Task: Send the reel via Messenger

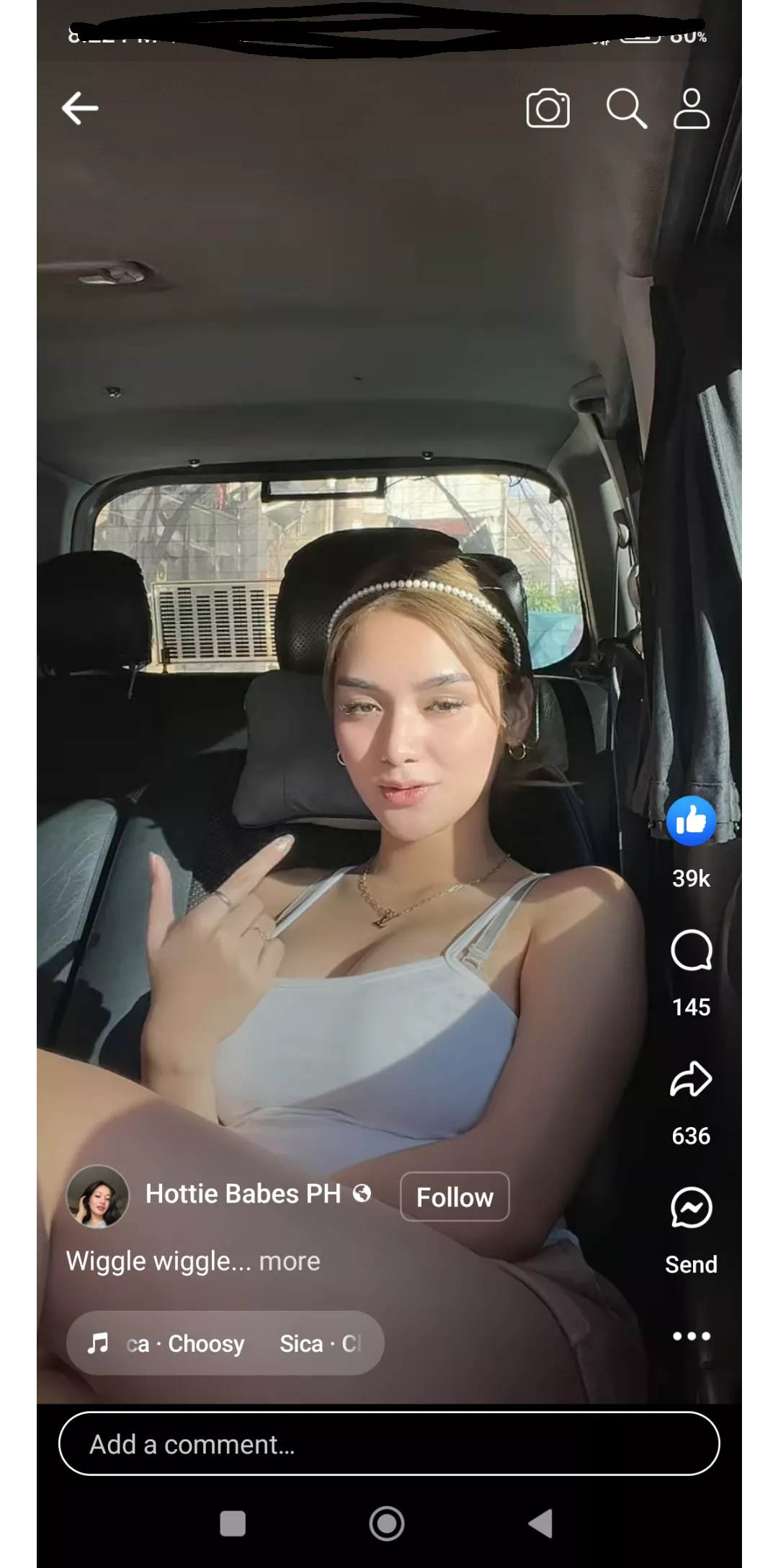Action: click(x=691, y=1208)
